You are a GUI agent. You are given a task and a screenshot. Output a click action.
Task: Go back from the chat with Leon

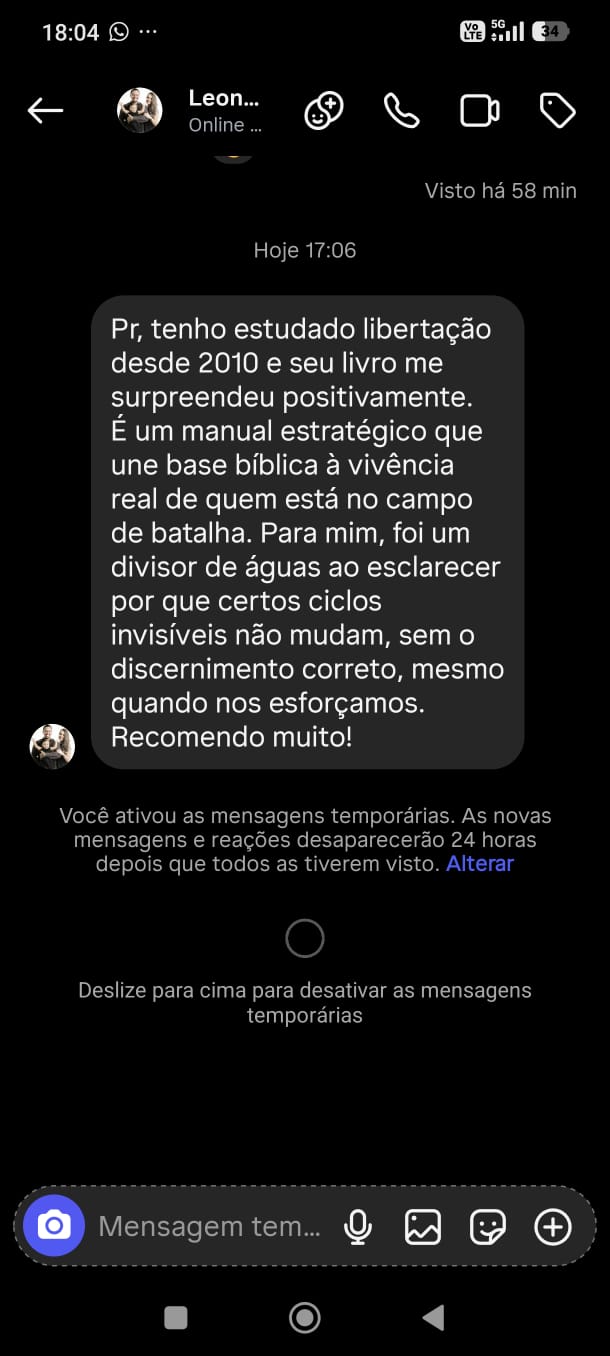(x=45, y=111)
